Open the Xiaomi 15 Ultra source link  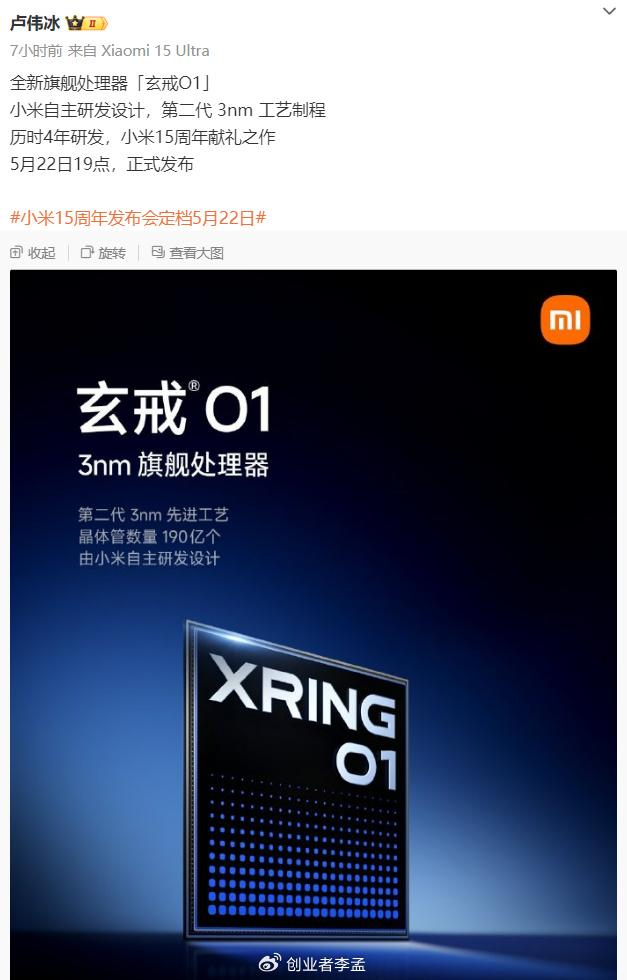click(155, 50)
